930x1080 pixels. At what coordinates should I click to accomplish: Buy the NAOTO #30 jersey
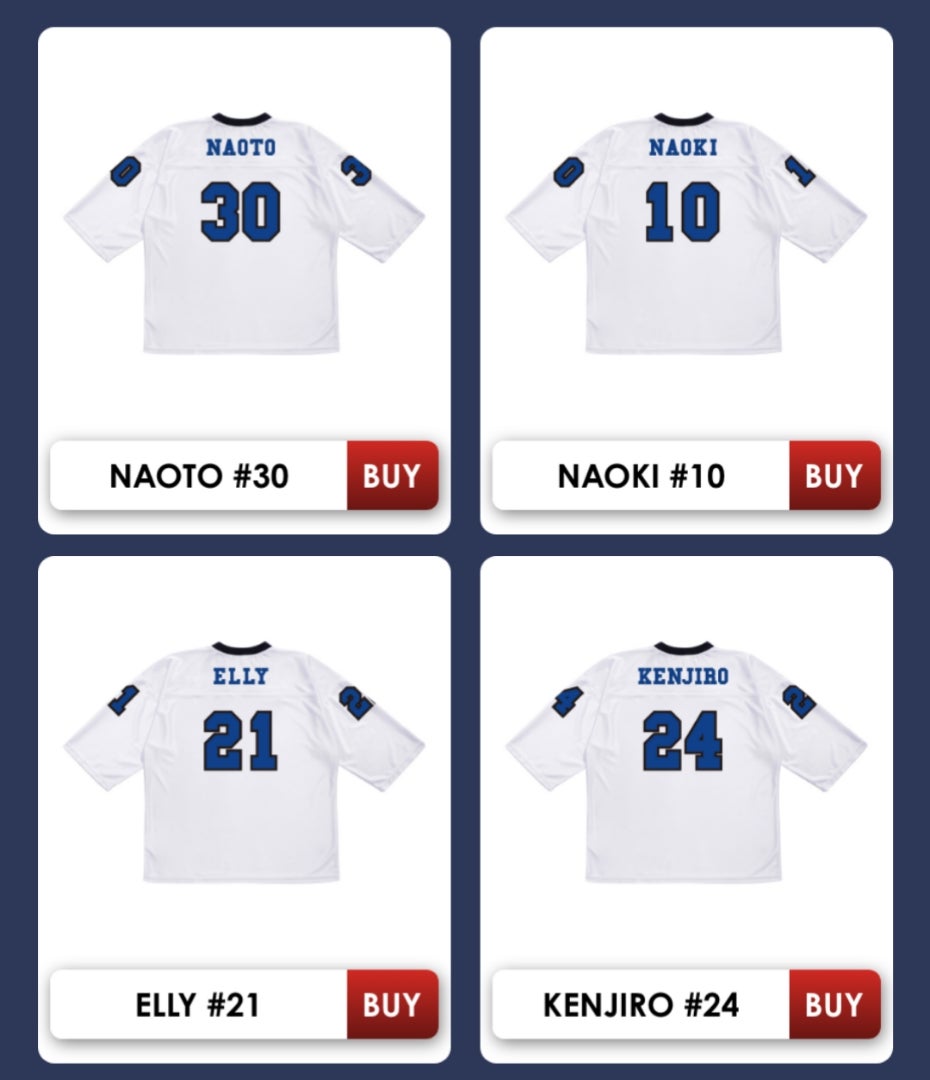392,476
